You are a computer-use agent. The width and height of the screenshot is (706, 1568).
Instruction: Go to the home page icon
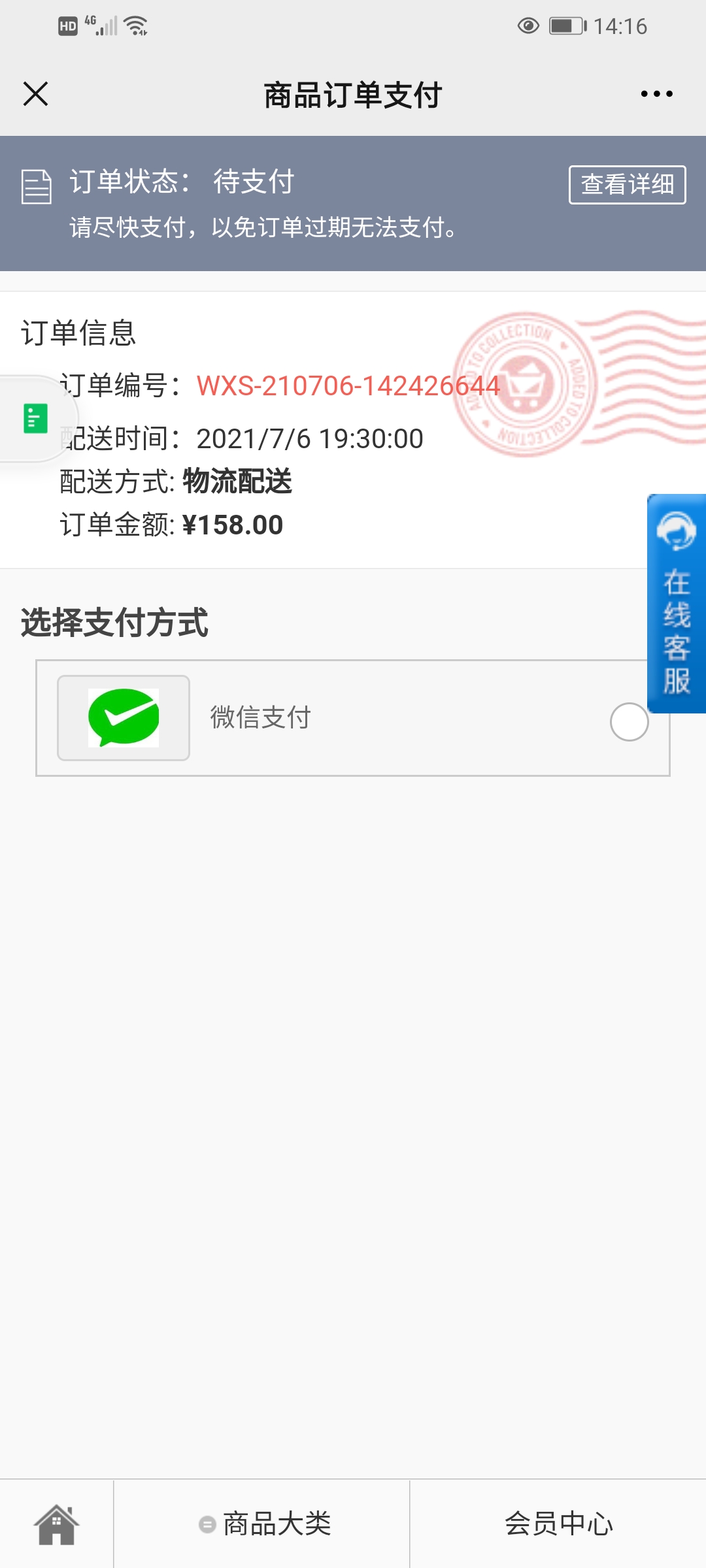pos(57,1524)
